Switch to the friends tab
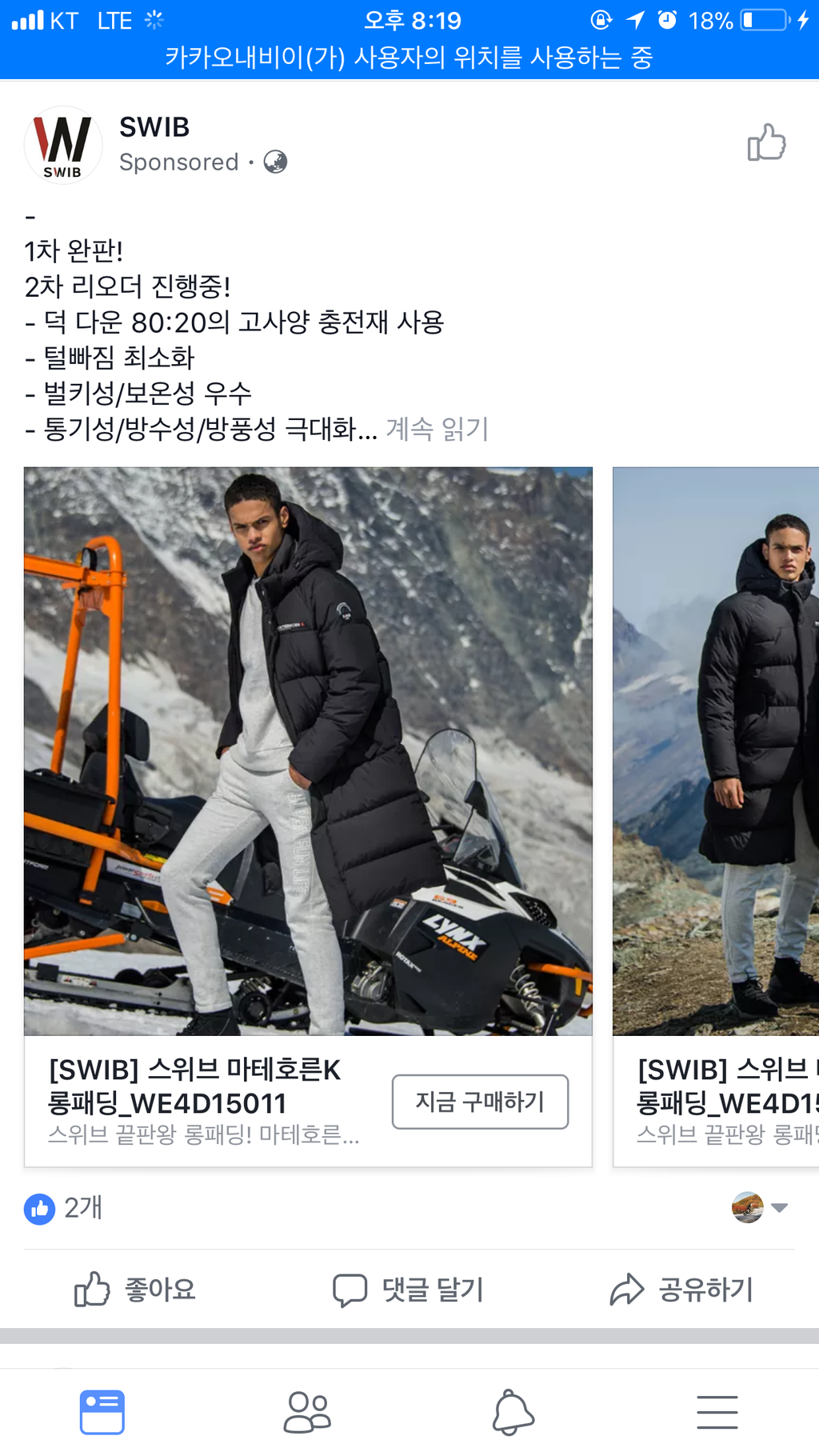This screenshot has width=819, height=1456. coord(307,1412)
